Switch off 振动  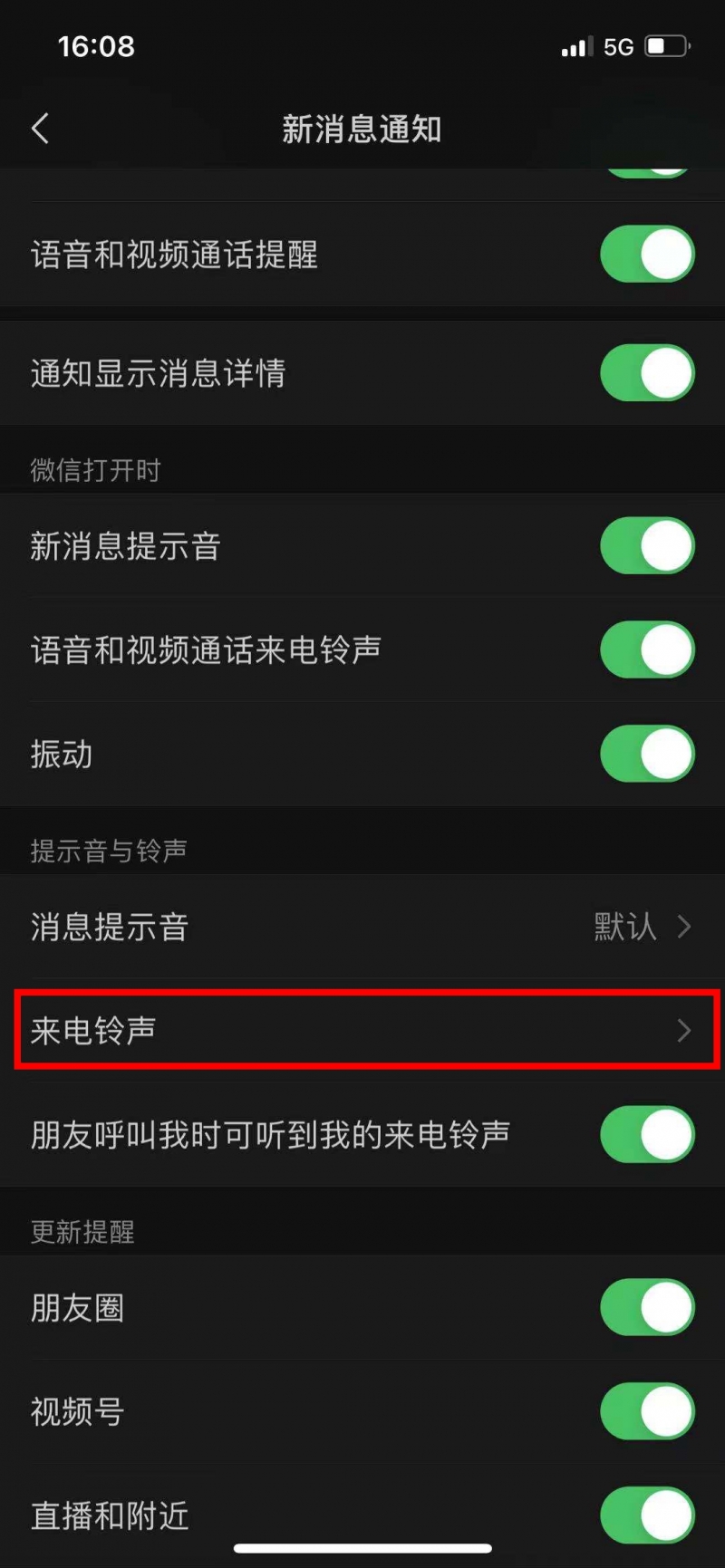[x=647, y=754]
